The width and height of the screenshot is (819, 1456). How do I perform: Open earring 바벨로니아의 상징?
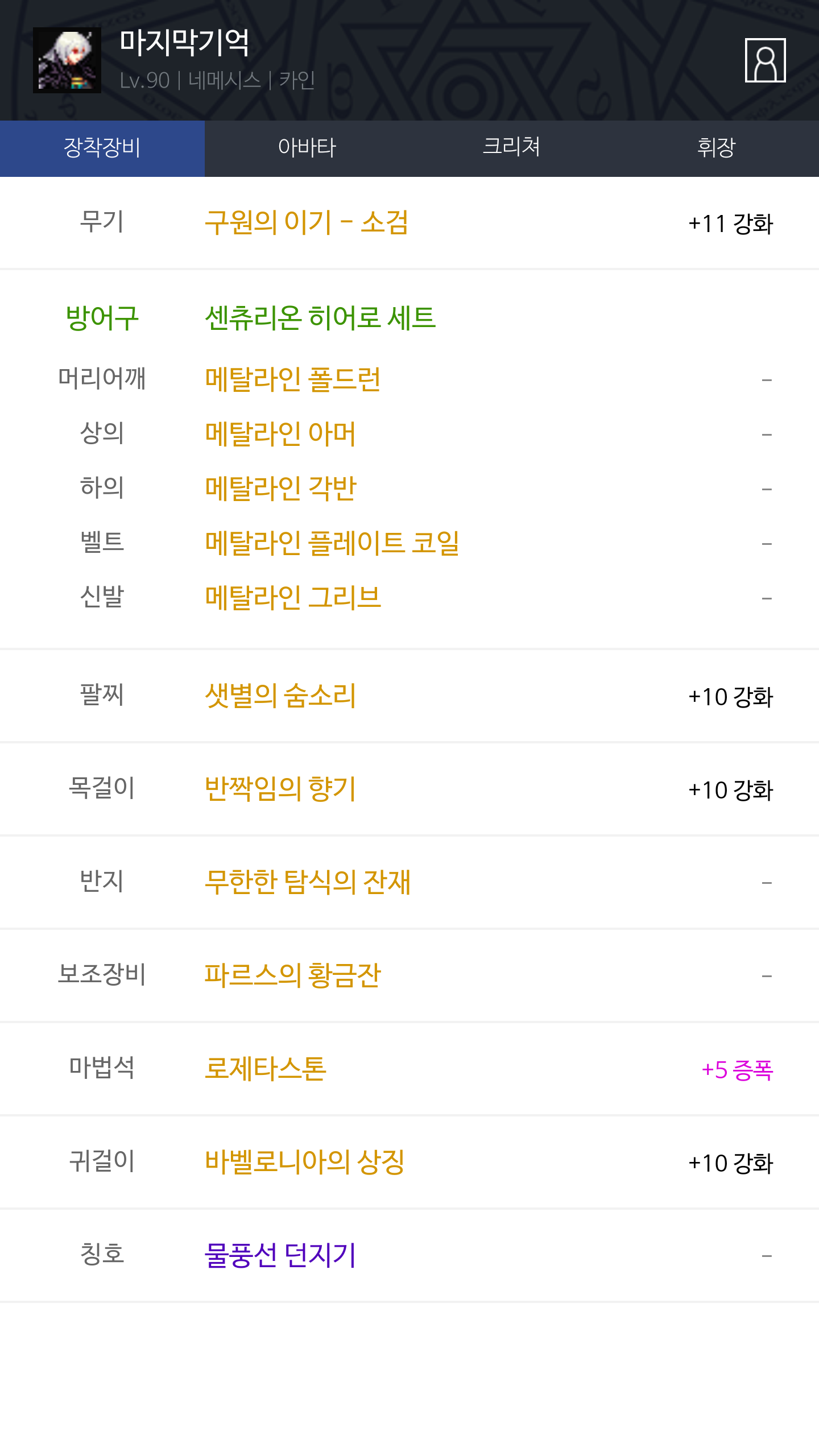click(x=305, y=1162)
